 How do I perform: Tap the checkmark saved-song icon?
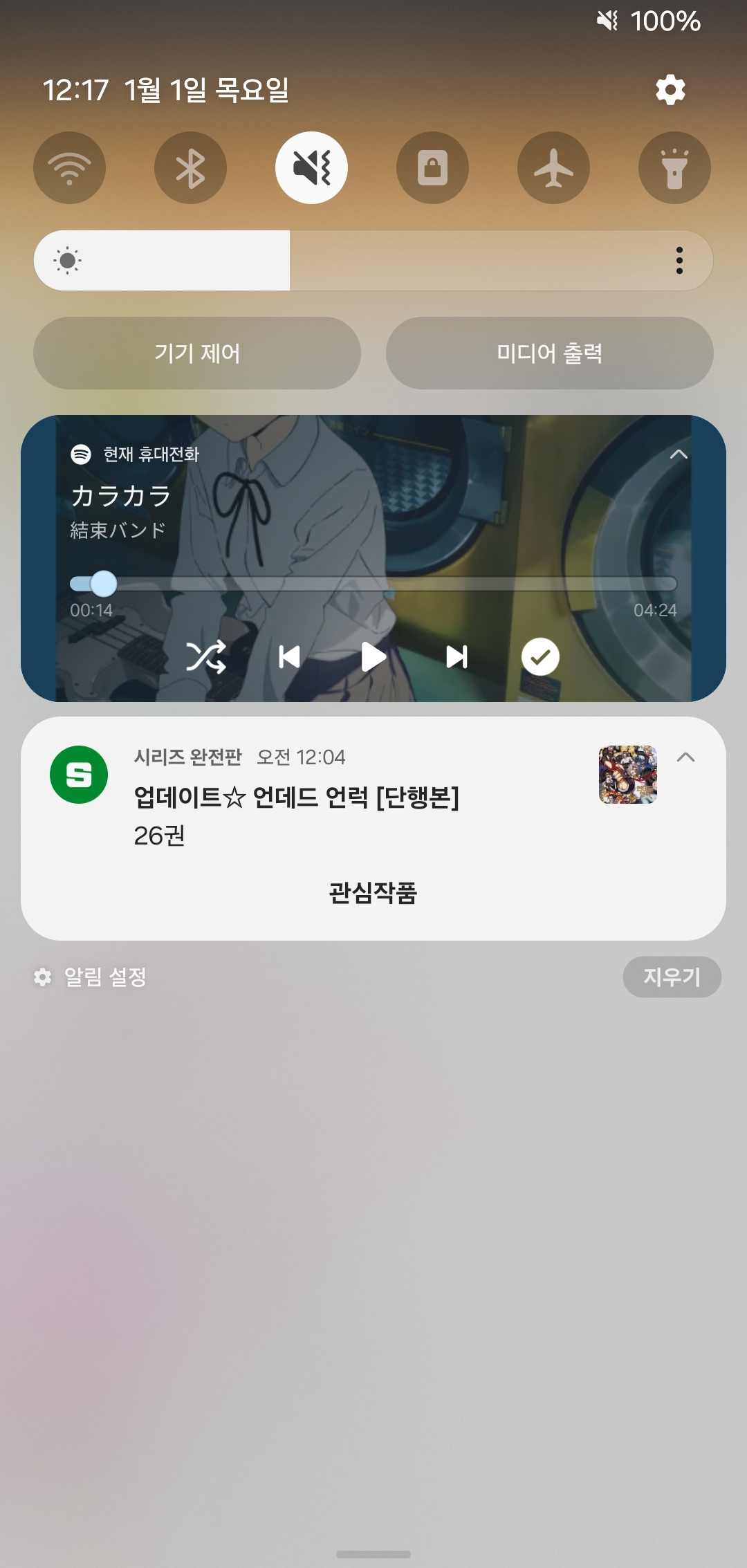coord(540,656)
